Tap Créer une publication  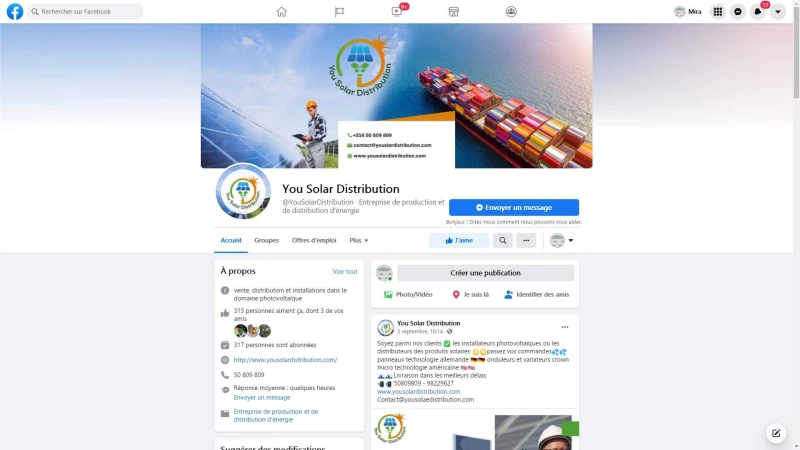(485, 272)
